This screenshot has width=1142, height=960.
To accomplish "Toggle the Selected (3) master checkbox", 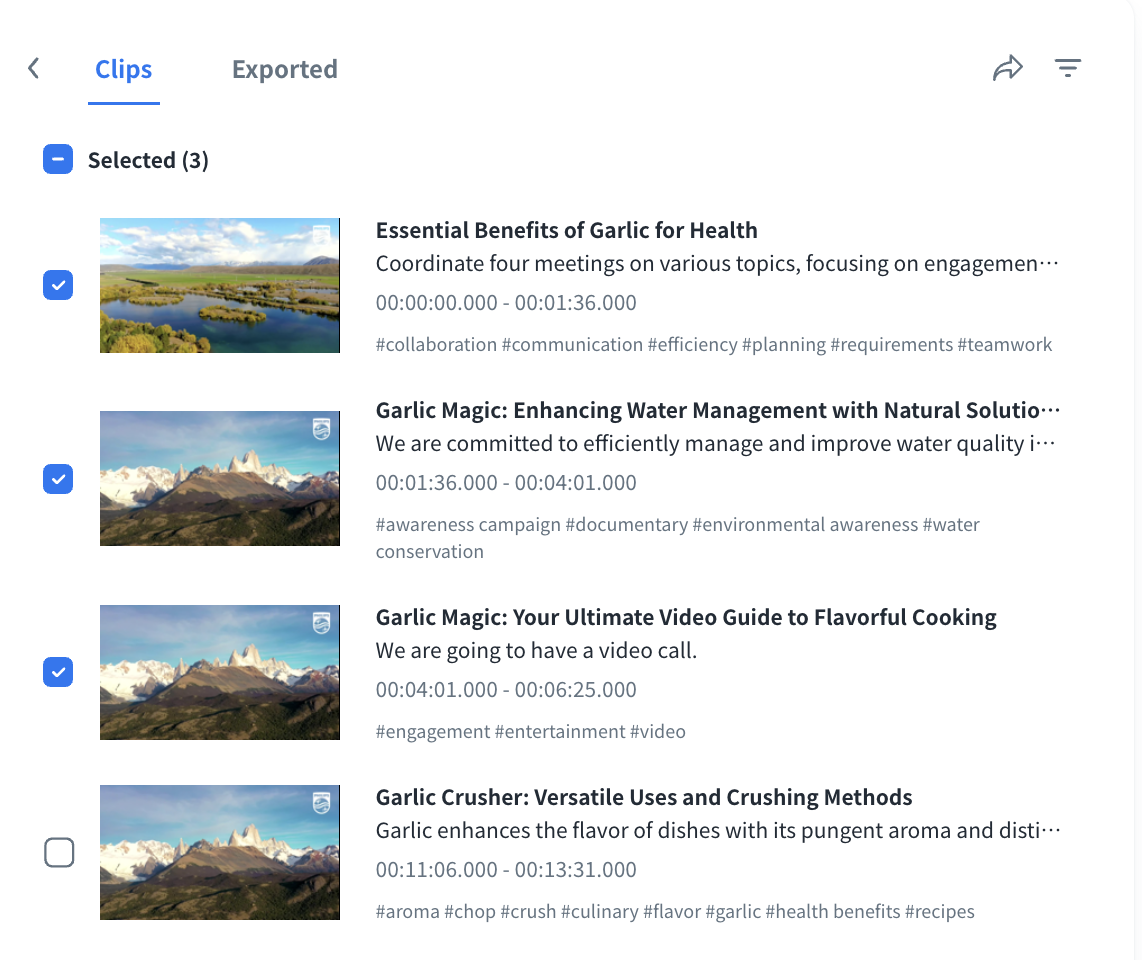I will tap(58, 160).
